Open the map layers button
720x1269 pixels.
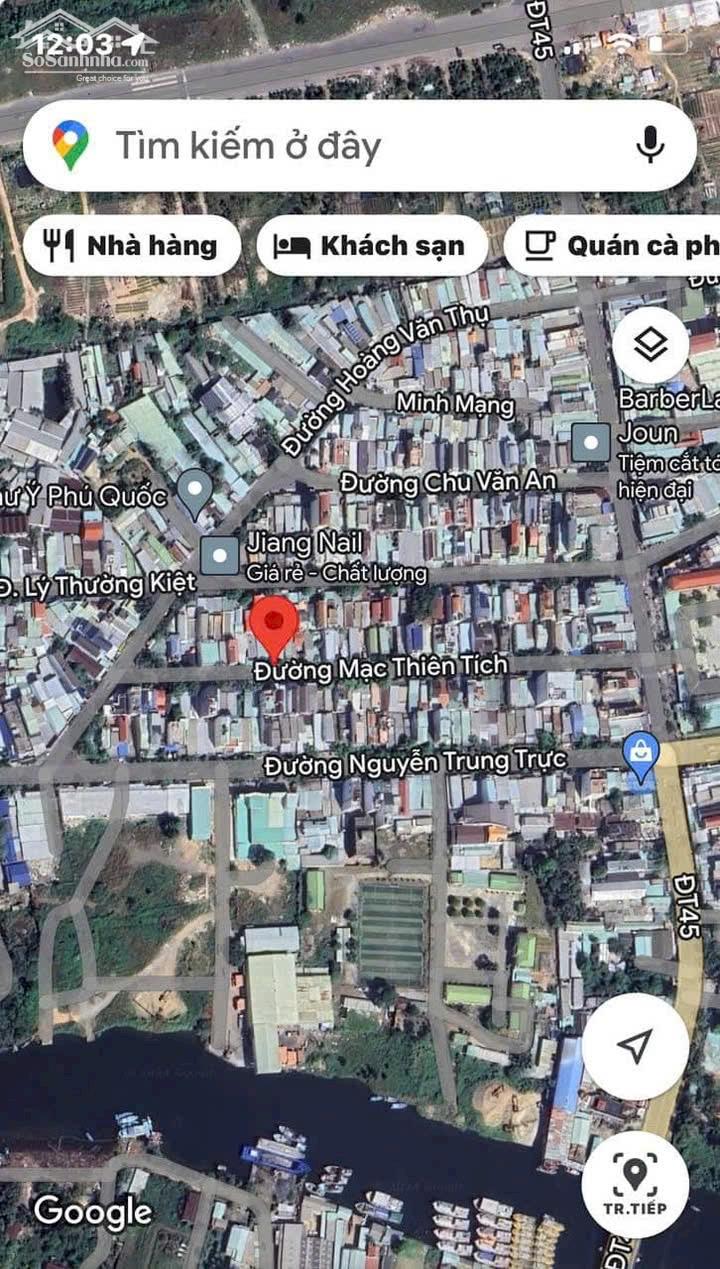(651, 346)
